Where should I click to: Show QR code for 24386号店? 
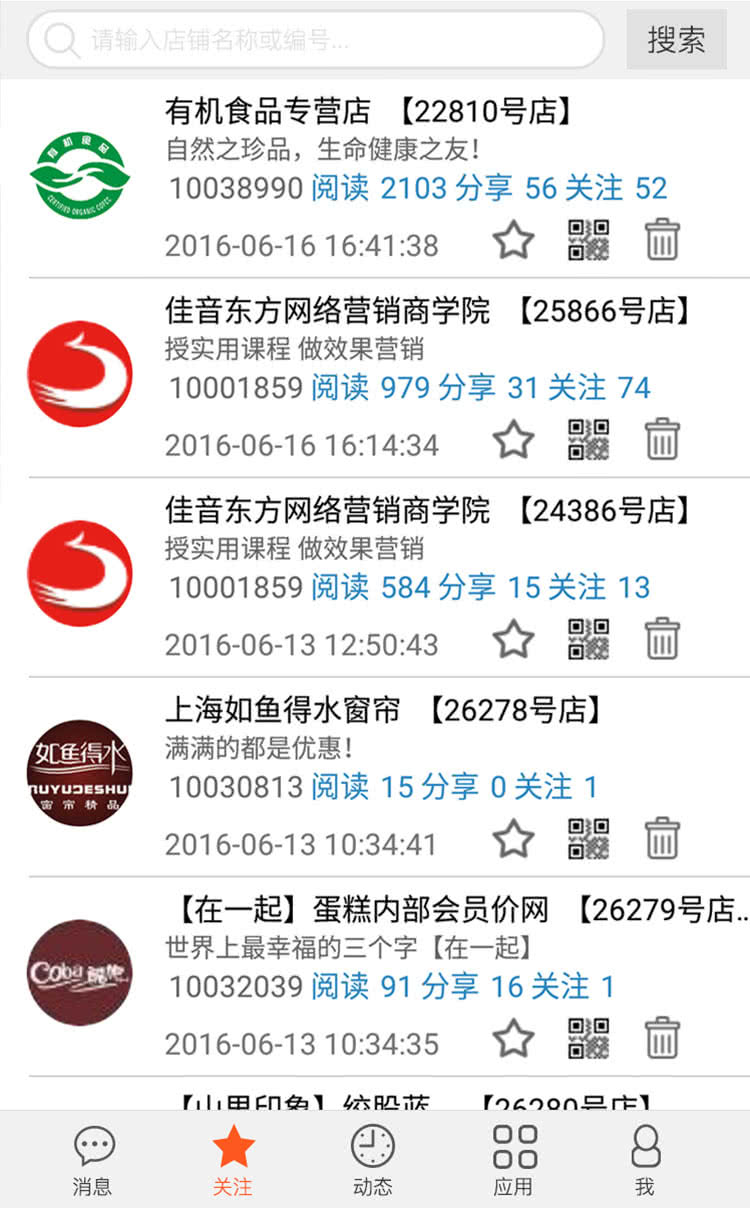point(589,640)
